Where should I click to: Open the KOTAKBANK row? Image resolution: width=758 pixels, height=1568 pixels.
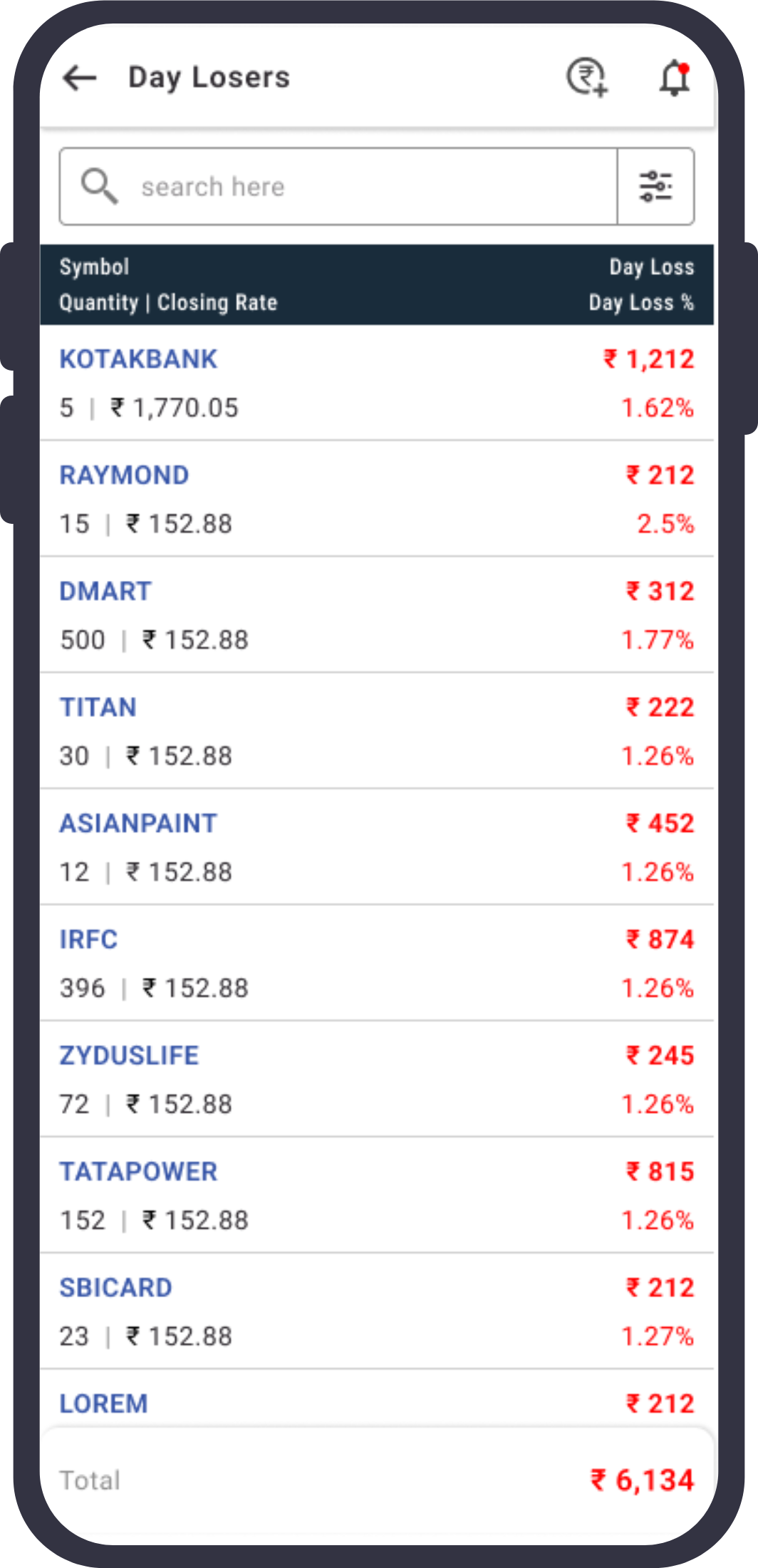pos(377,383)
